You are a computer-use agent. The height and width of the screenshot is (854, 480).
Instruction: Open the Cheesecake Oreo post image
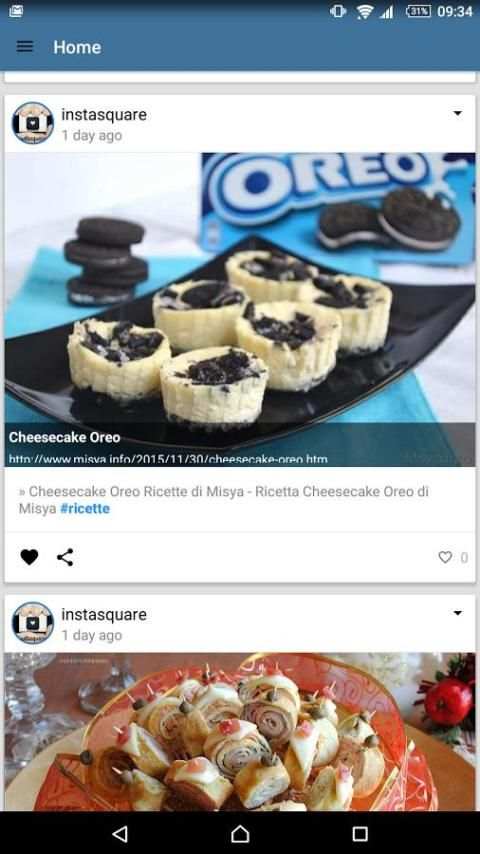click(240, 309)
